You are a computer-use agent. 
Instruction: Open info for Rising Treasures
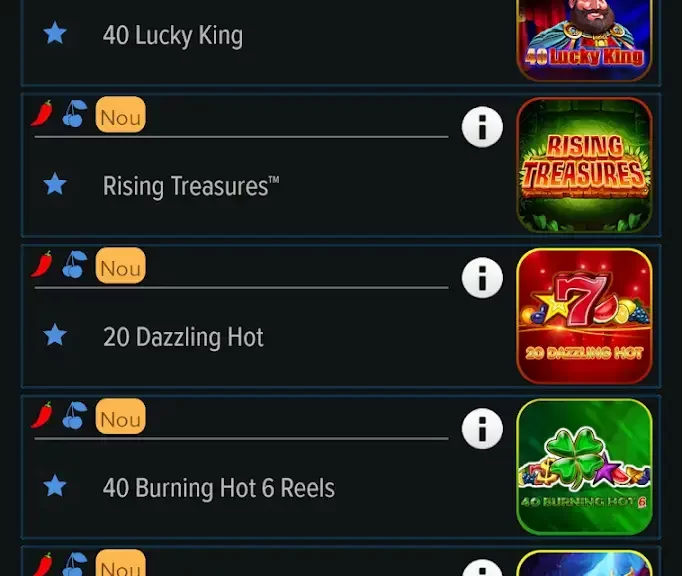(482, 127)
